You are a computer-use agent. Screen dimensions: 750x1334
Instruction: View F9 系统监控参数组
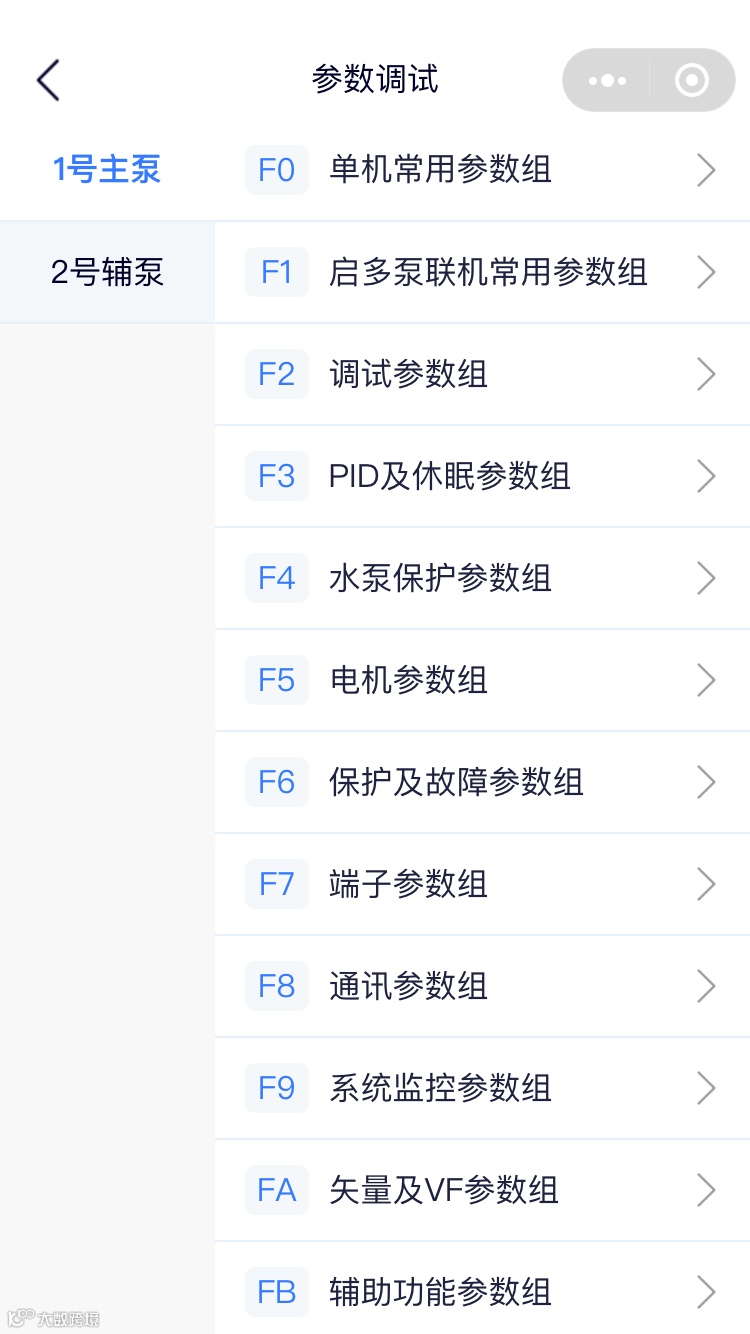tap(482, 1088)
